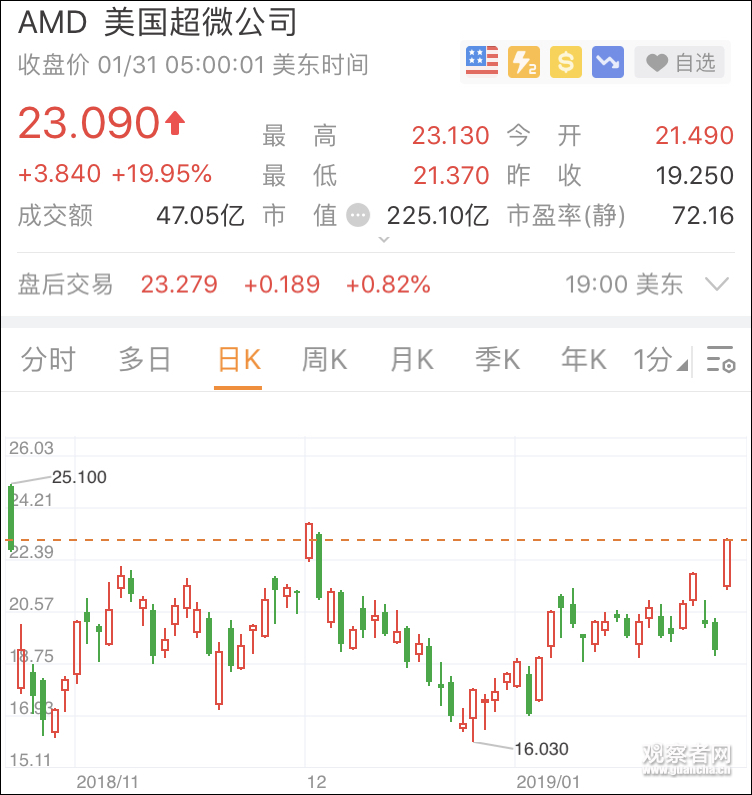Click the US flag market icon
Image resolution: width=752 pixels, height=795 pixels.
(481, 61)
